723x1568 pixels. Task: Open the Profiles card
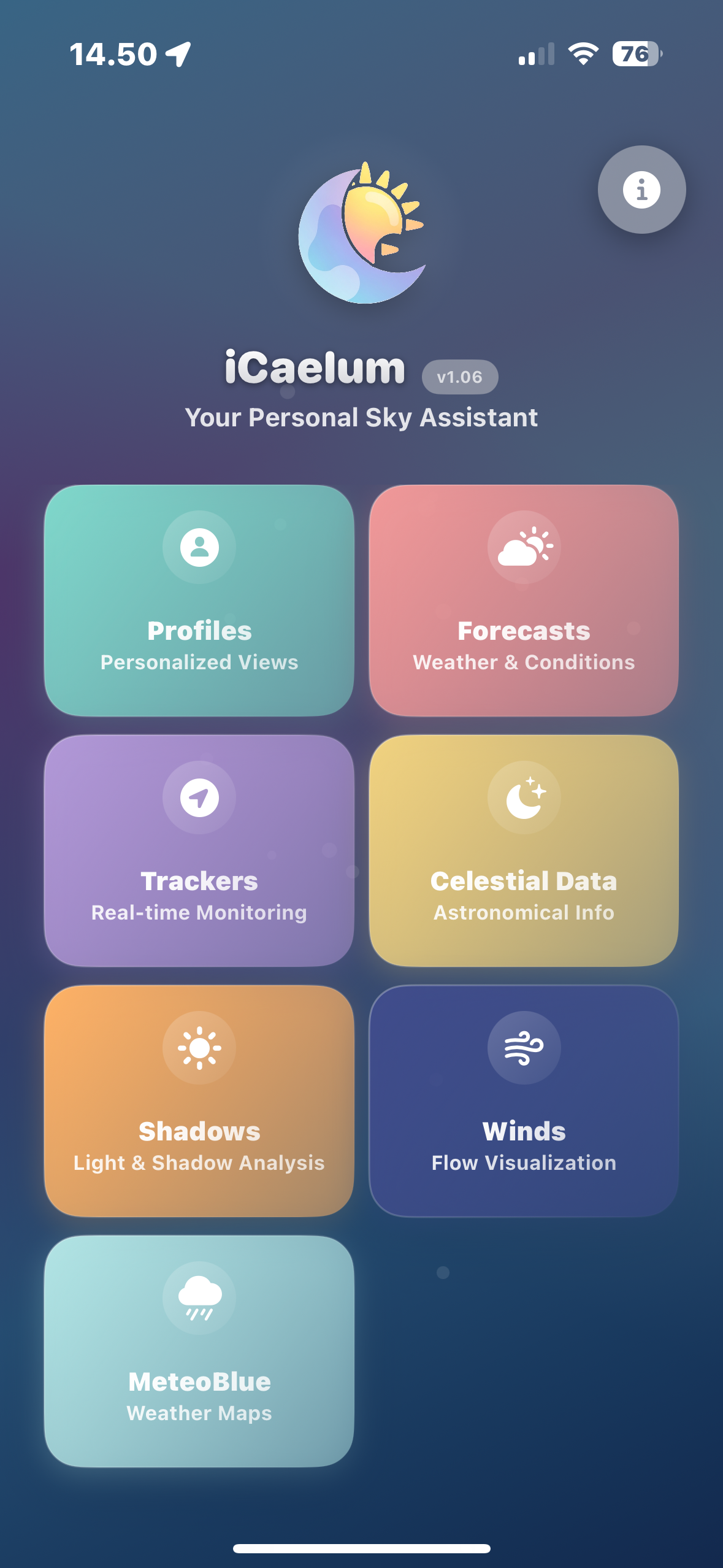tap(199, 600)
